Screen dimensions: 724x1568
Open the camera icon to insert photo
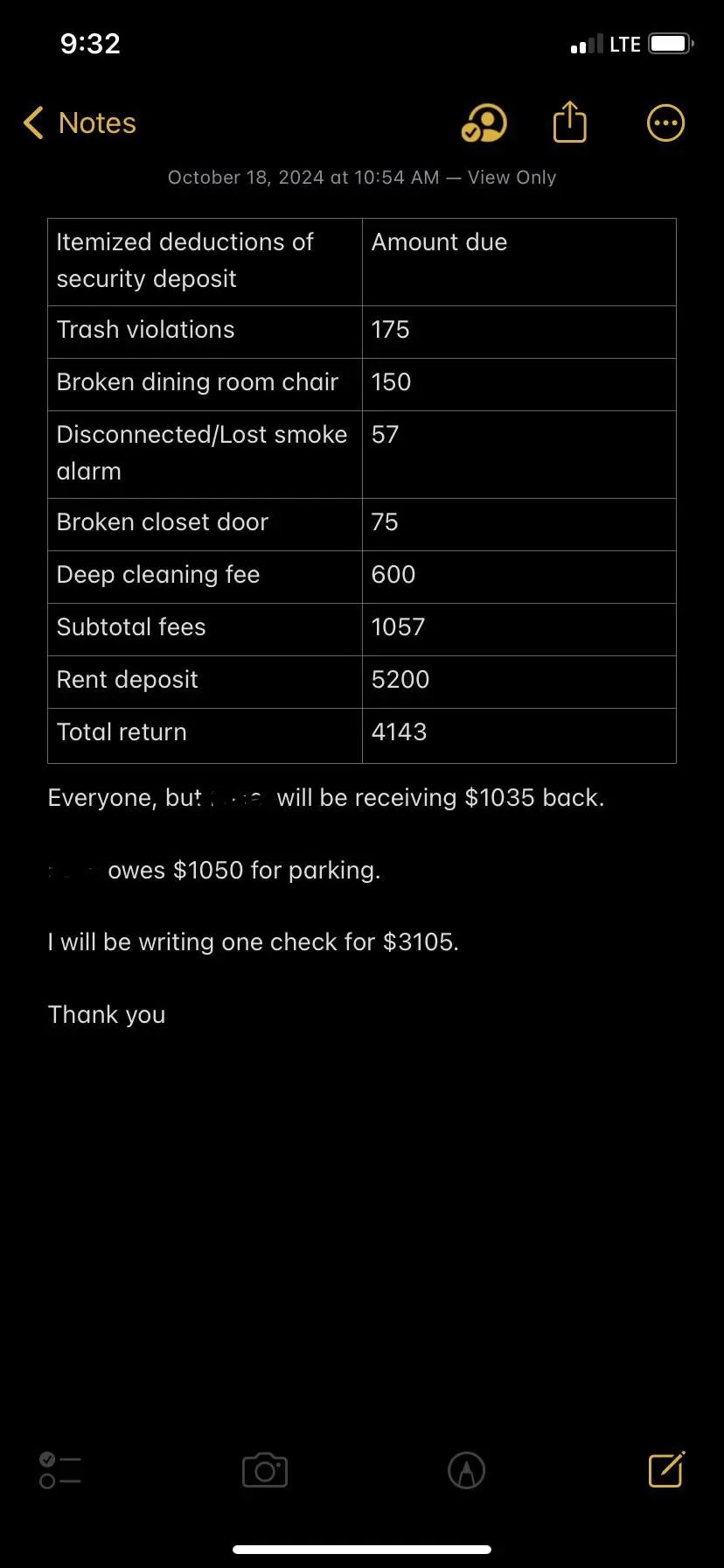(x=264, y=1470)
